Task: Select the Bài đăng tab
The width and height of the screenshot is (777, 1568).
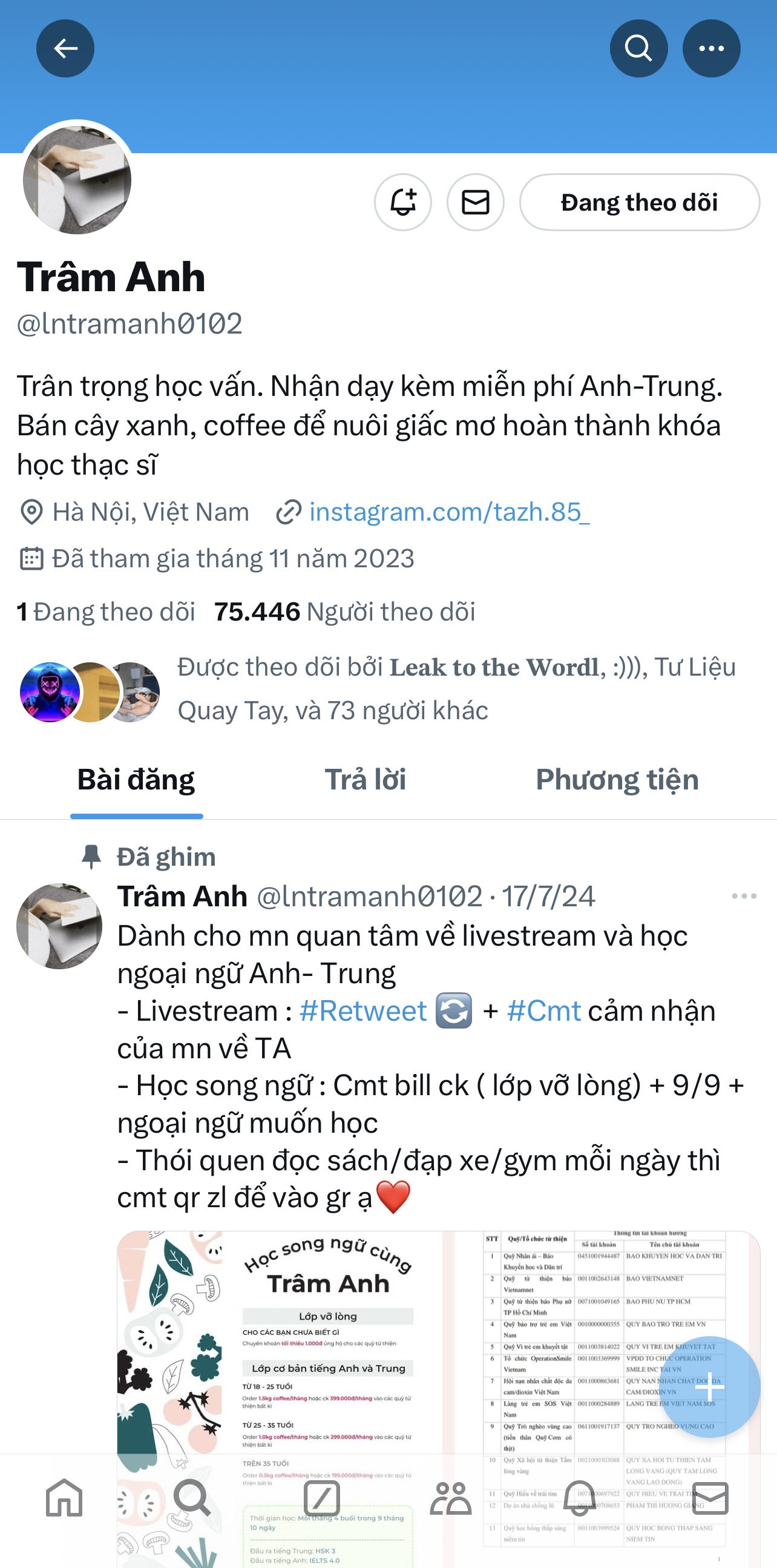Action: (x=136, y=780)
